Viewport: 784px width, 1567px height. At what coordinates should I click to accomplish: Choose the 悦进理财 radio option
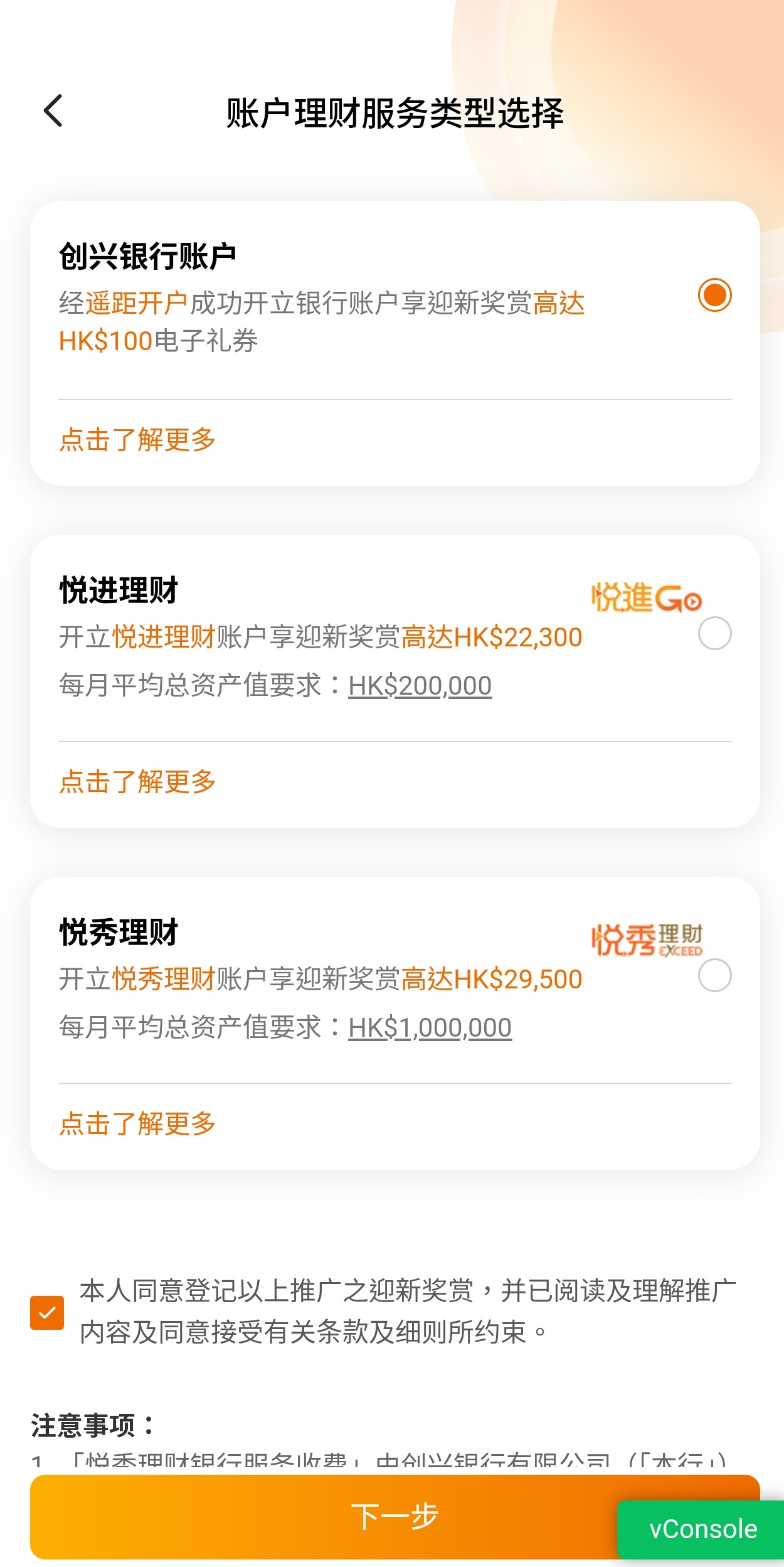[714, 633]
